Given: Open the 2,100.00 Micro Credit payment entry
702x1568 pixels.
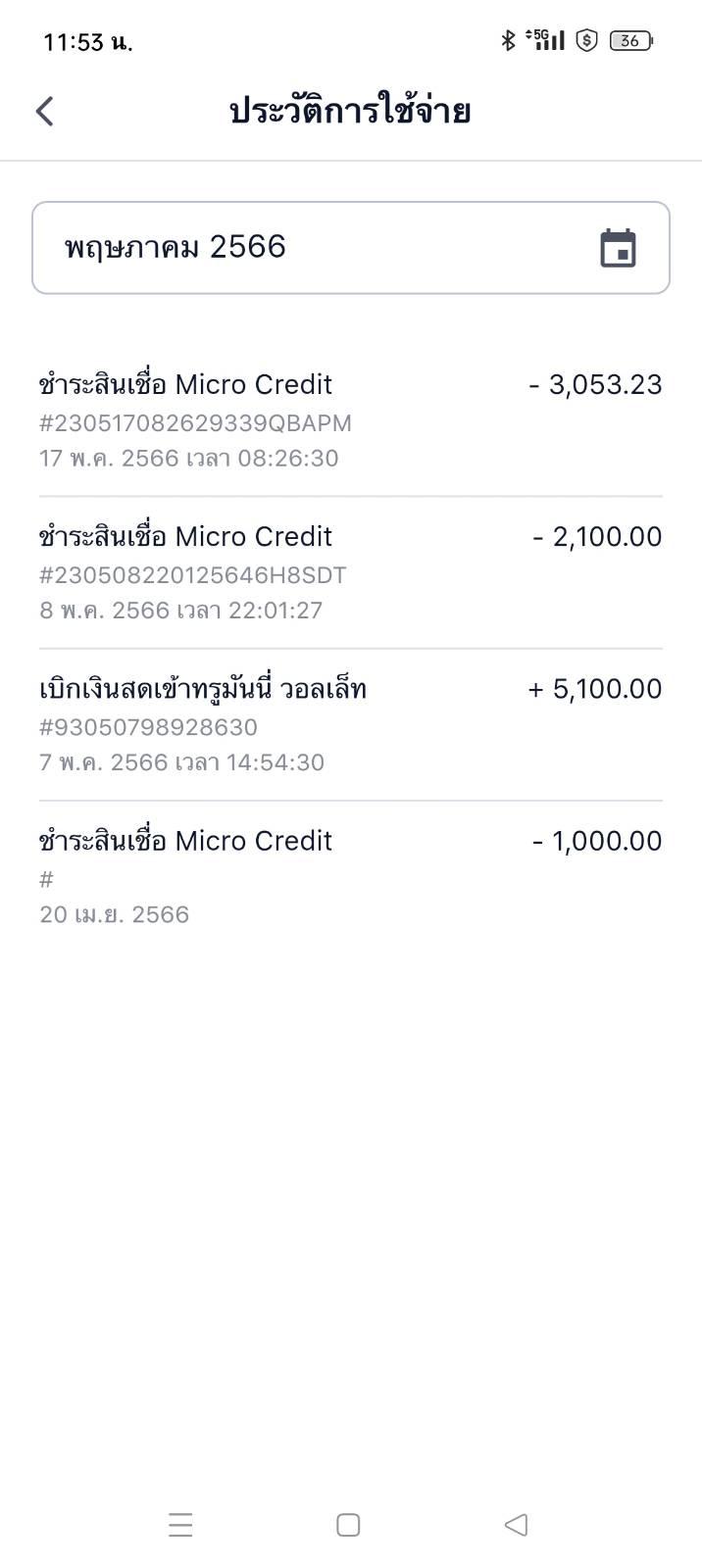Looking at the screenshot, I should pos(351,572).
